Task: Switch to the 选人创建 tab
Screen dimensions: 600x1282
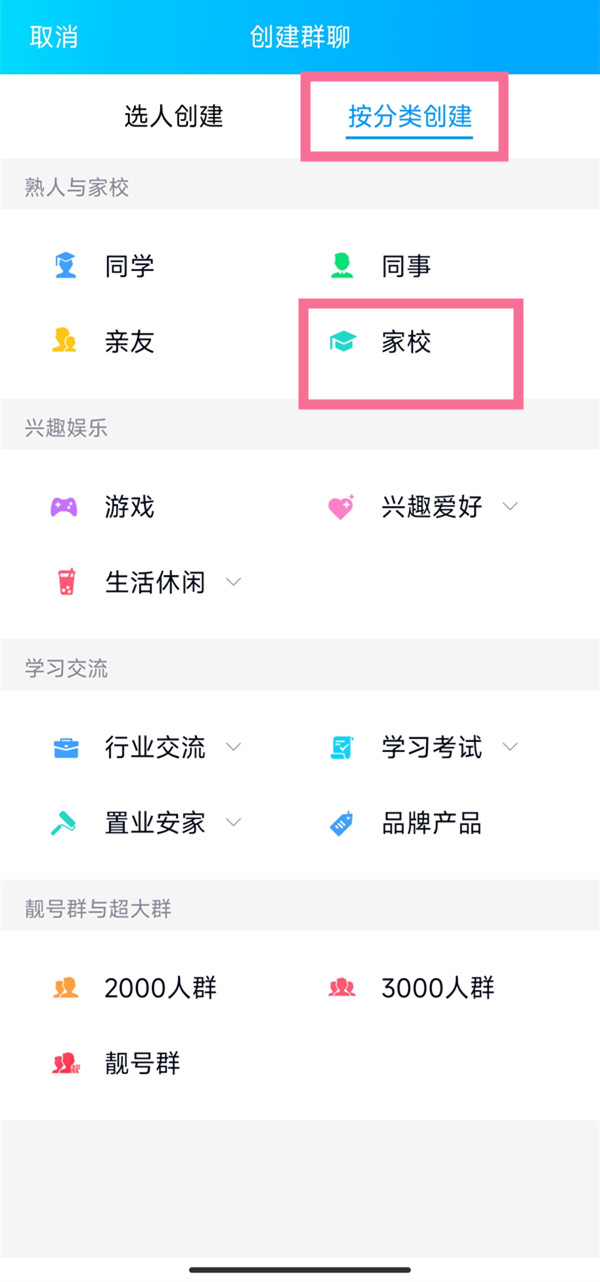Action: (x=174, y=116)
